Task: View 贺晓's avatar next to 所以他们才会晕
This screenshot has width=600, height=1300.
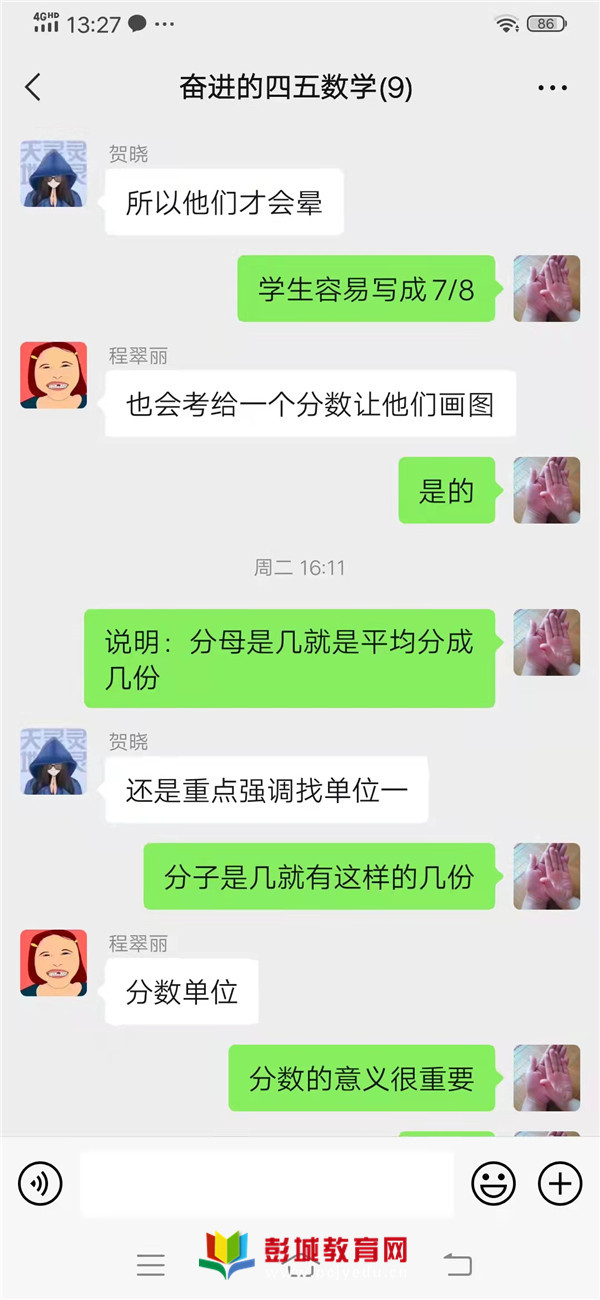Action: 54,174
